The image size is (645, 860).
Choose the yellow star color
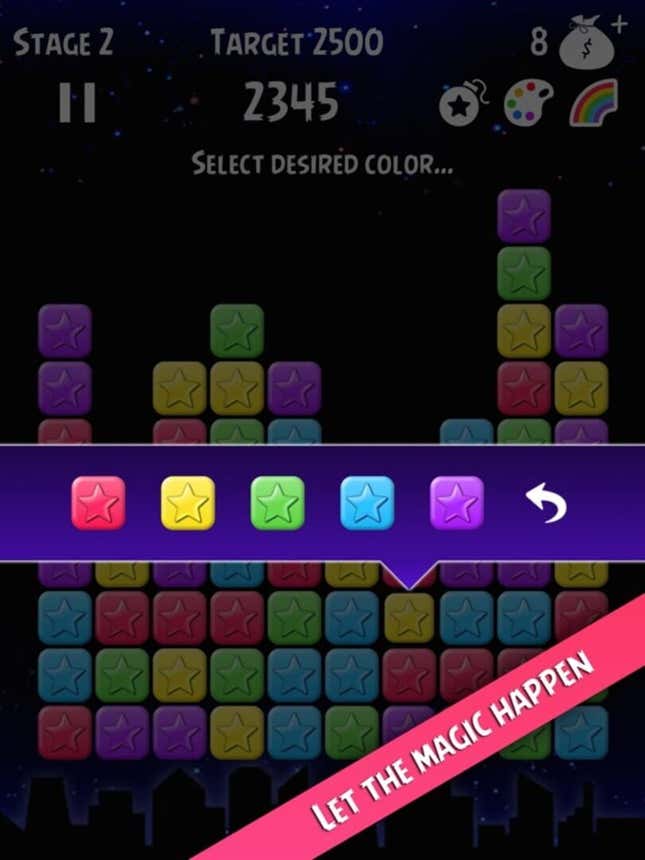click(188, 503)
